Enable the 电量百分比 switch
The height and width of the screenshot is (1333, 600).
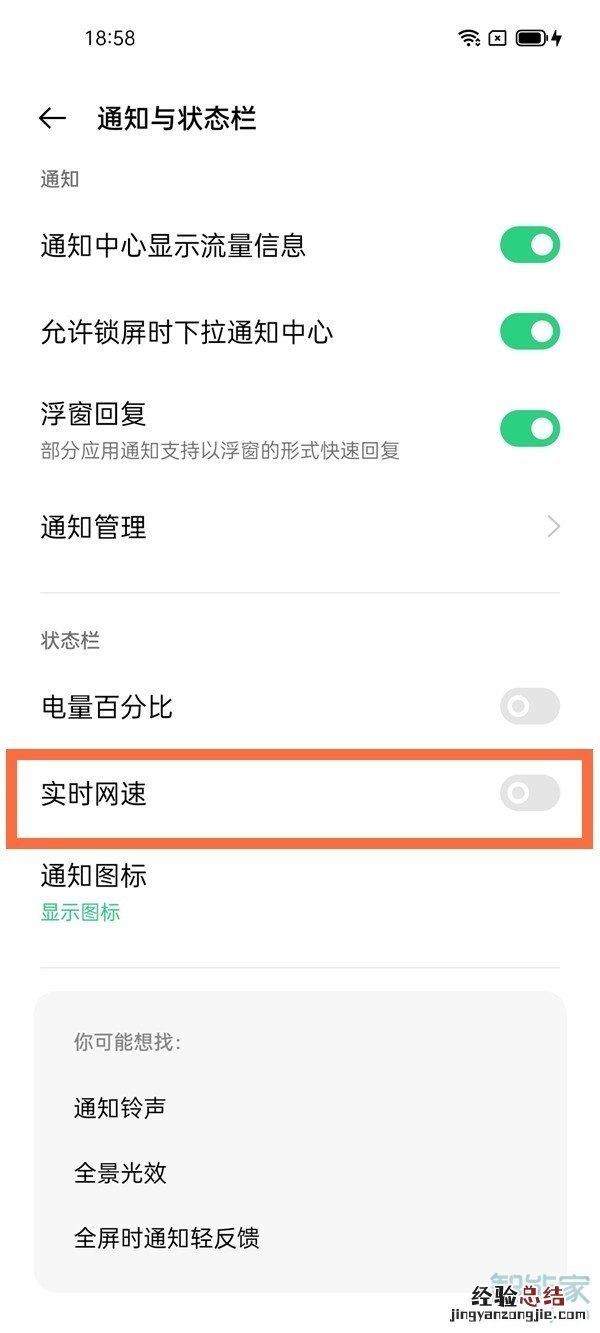[529, 708]
